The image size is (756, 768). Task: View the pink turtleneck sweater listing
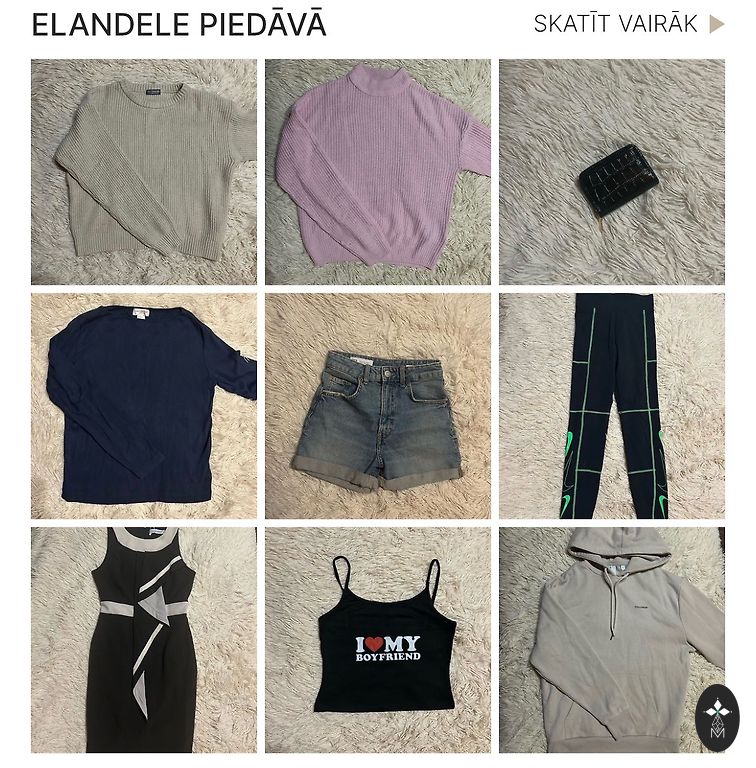point(378,172)
